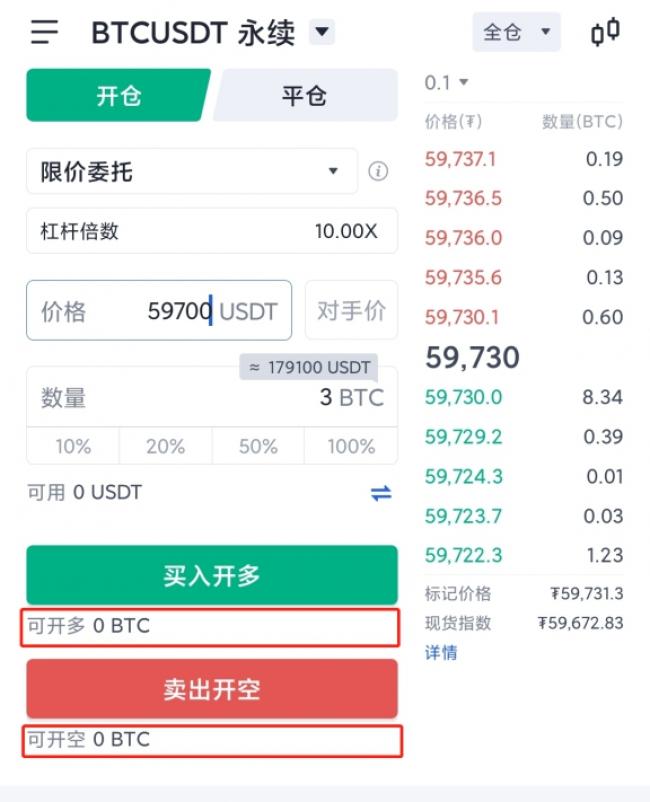Choose the 50% quantity option
The width and height of the screenshot is (650, 802).
coord(258,446)
